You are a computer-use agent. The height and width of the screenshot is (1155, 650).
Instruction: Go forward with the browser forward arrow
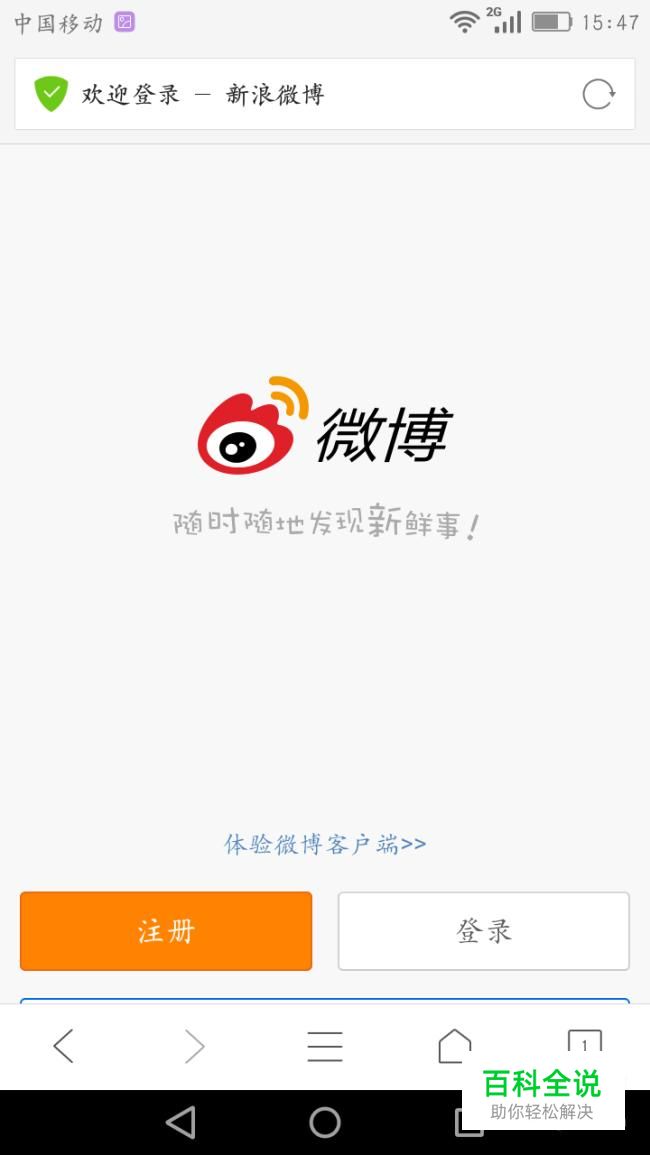(194, 1046)
